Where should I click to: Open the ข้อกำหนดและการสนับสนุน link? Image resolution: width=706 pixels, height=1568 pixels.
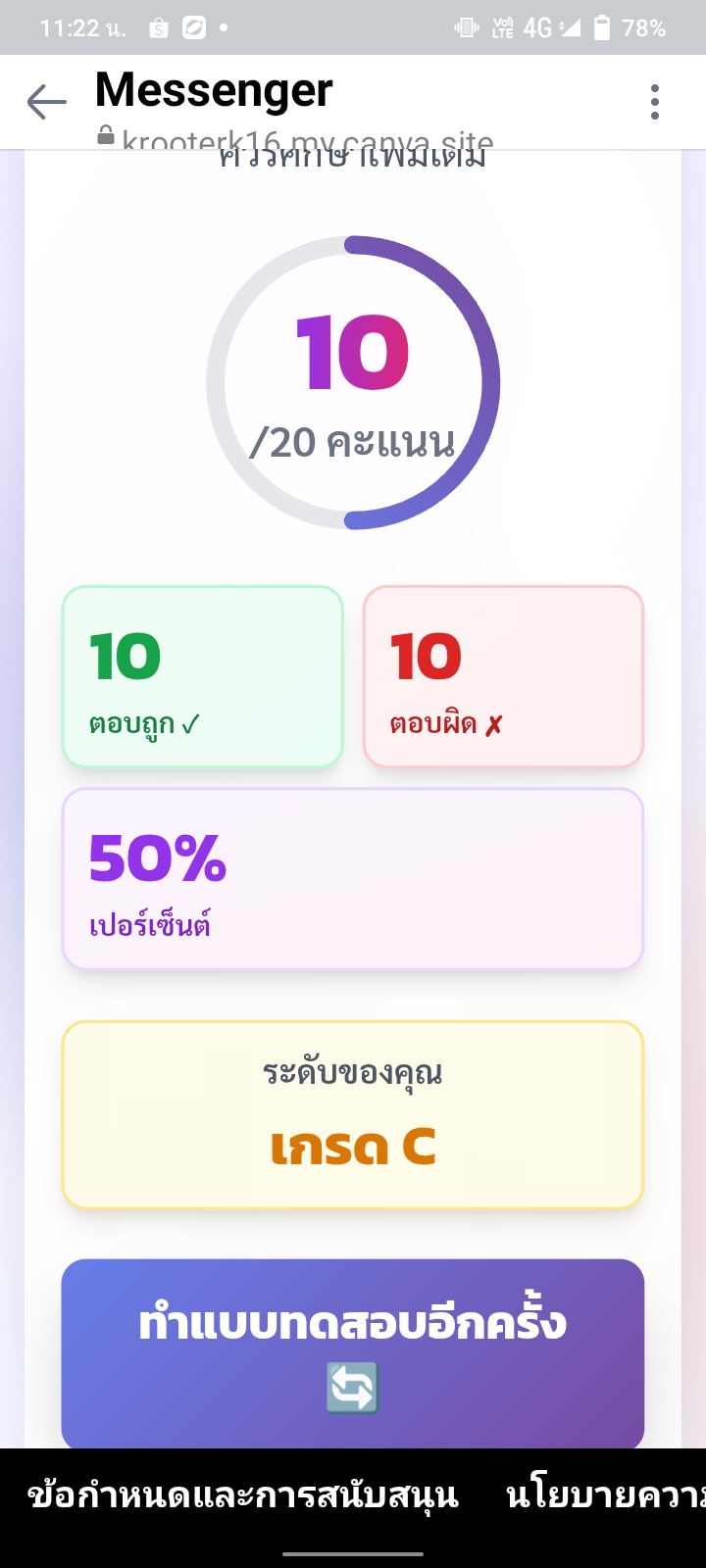[x=243, y=1496]
